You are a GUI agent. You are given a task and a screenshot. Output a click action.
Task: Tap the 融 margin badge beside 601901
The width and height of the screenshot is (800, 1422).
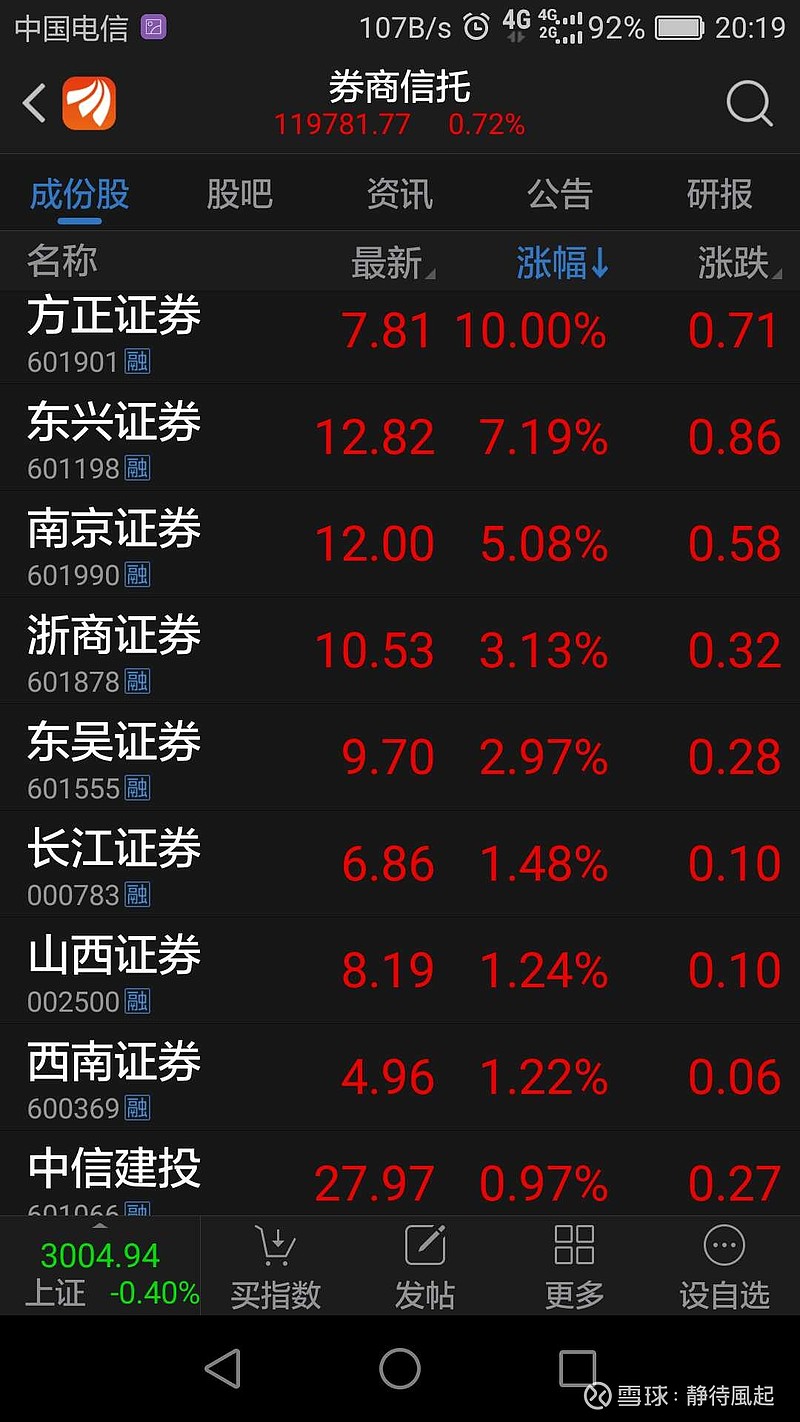138,362
